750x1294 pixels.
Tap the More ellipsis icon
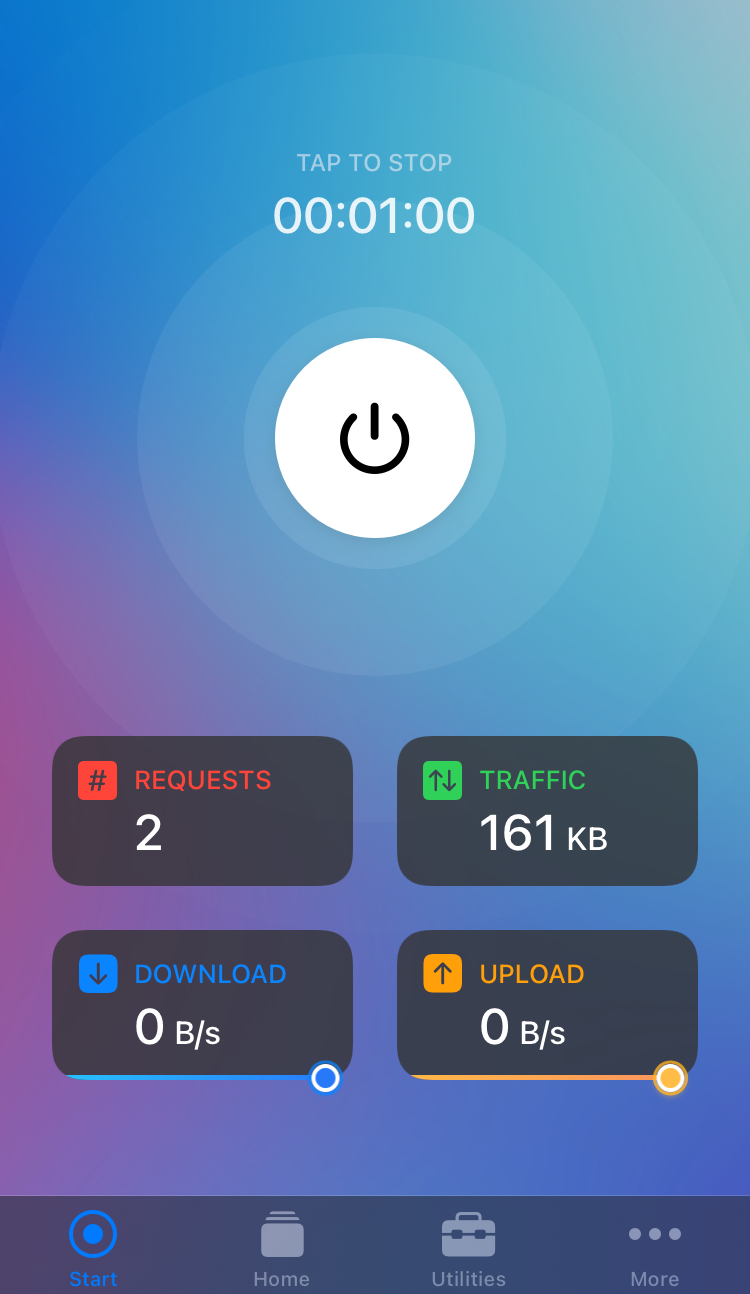(655, 1233)
